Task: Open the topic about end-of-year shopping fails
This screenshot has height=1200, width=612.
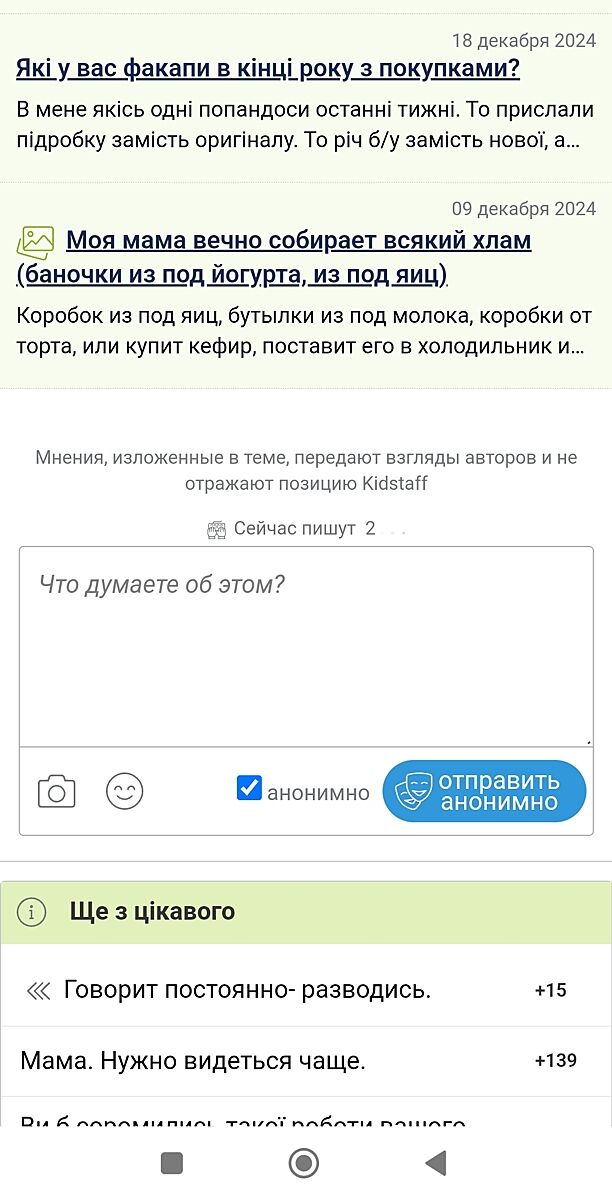Action: tap(268, 69)
